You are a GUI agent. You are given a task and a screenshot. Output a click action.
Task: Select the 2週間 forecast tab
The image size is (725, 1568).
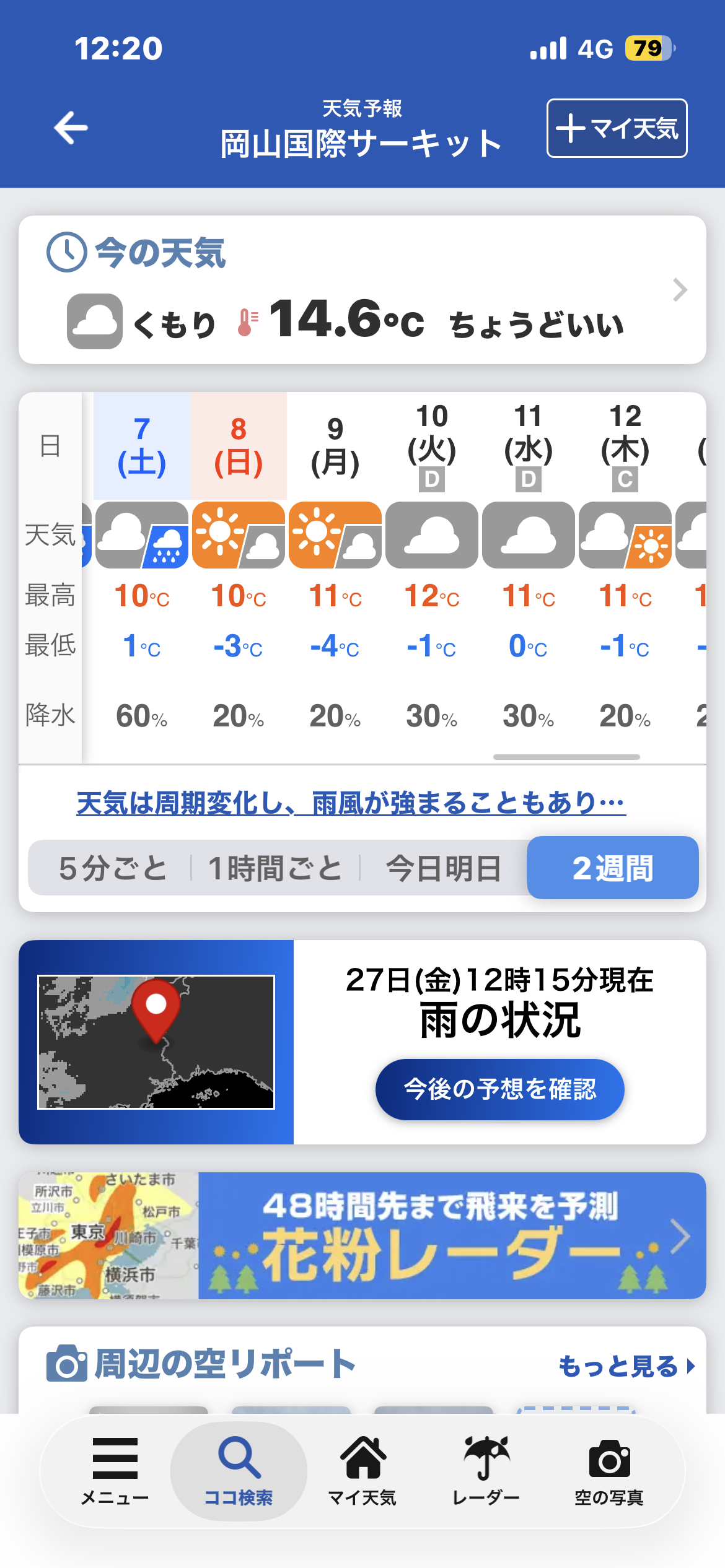pyautogui.click(x=612, y=868)
